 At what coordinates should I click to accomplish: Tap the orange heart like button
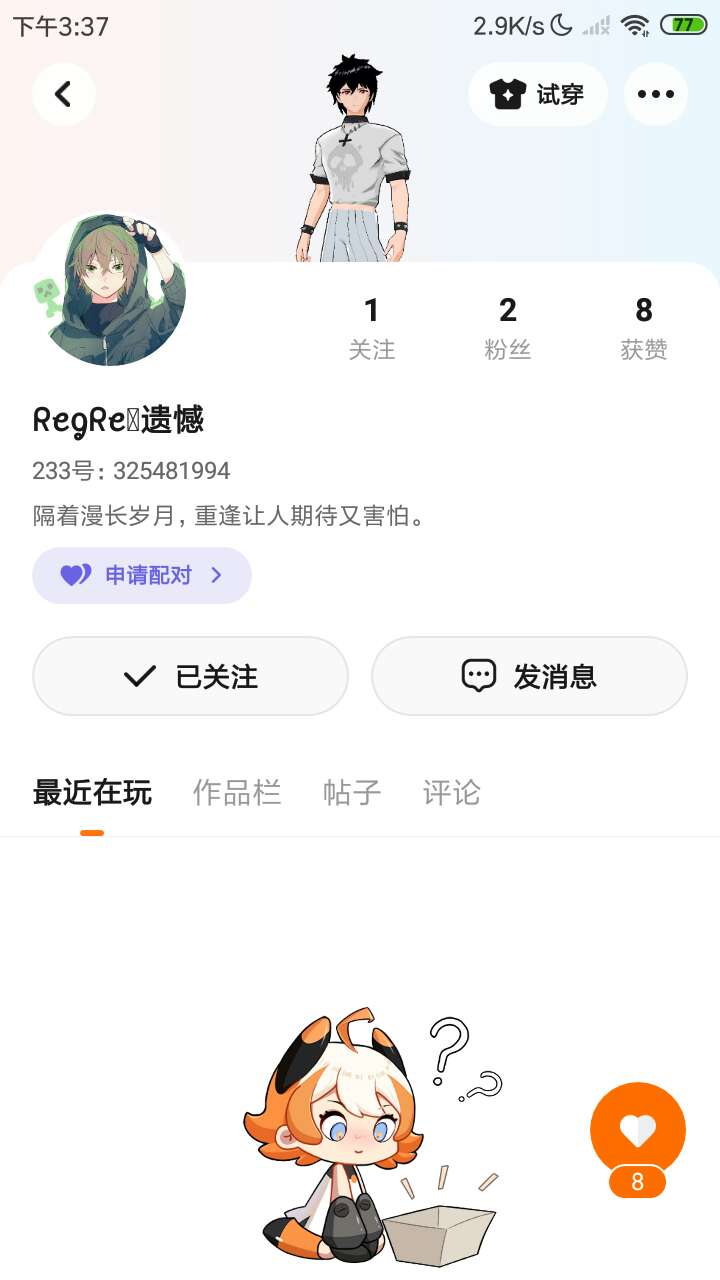pyautogui.click(x=638, y=1131)
